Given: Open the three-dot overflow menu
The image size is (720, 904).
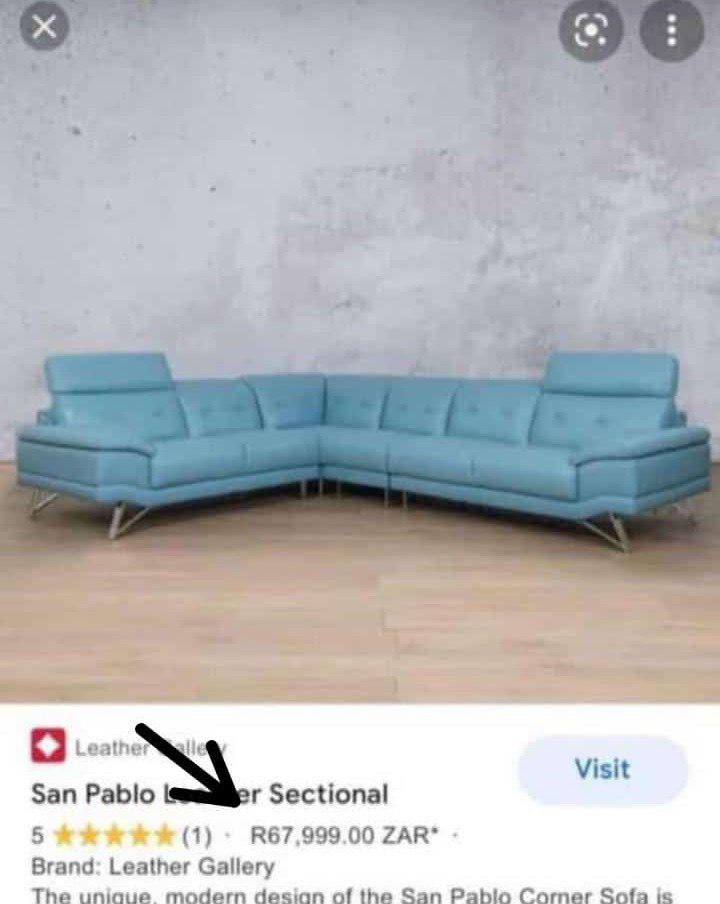Looking at the screenshot, I should (x=672, y=30).
